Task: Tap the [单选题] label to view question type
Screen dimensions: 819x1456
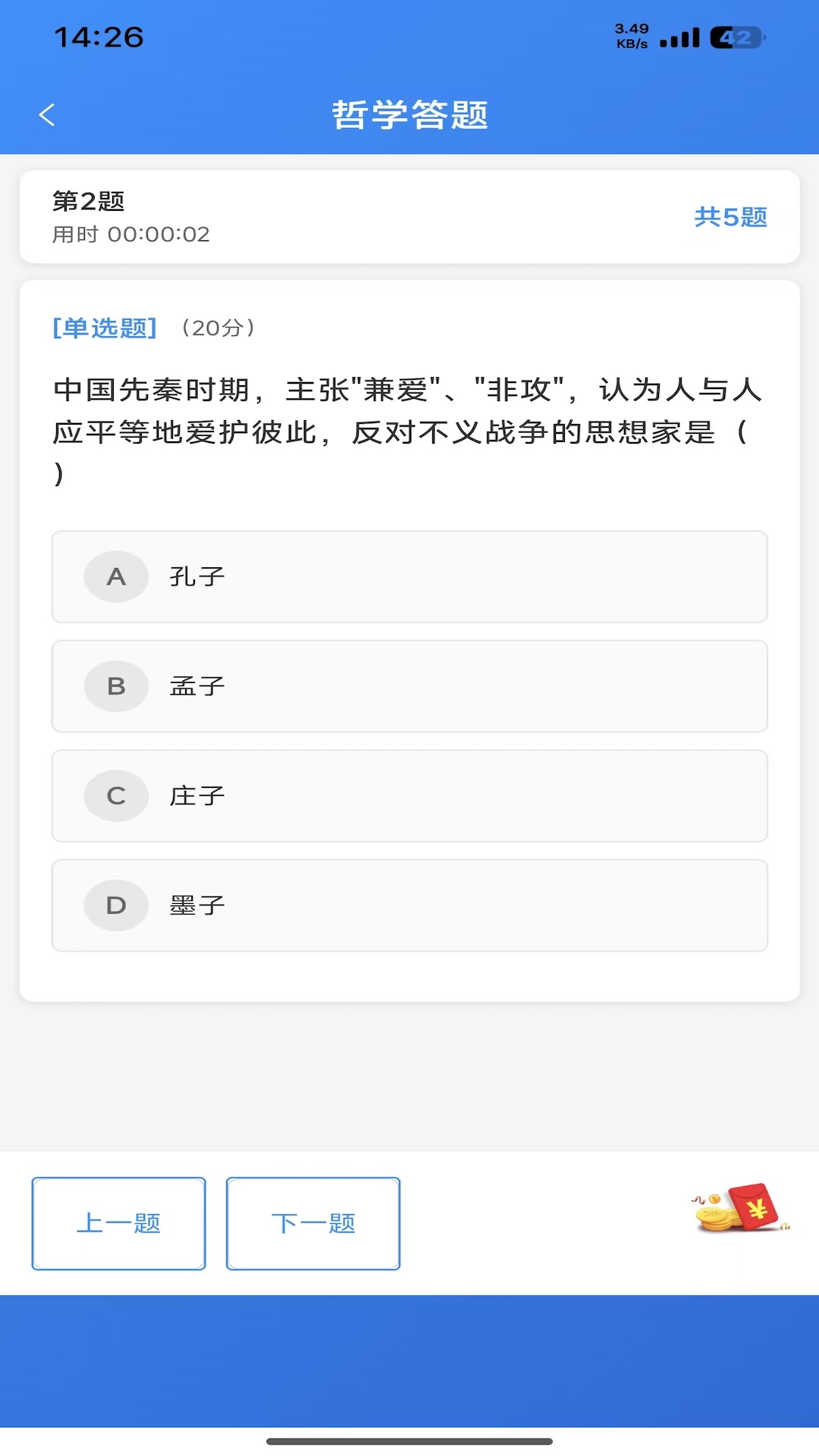Action: [104, 326]
